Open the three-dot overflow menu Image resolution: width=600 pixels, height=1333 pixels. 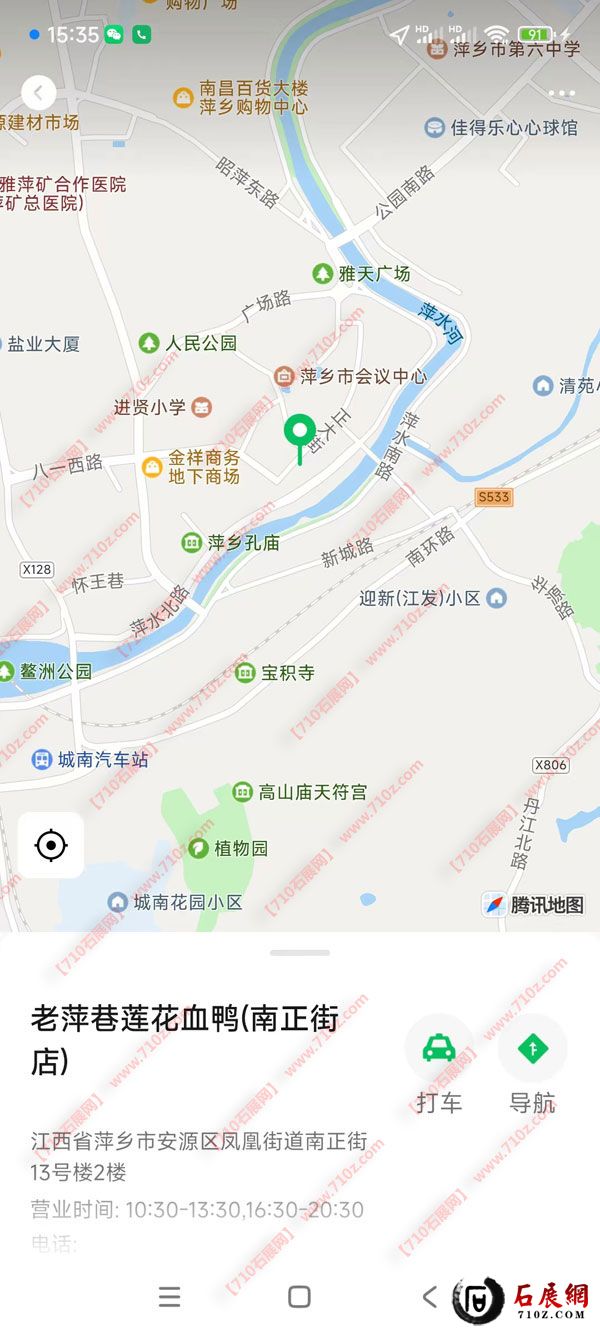pos(561,94)
